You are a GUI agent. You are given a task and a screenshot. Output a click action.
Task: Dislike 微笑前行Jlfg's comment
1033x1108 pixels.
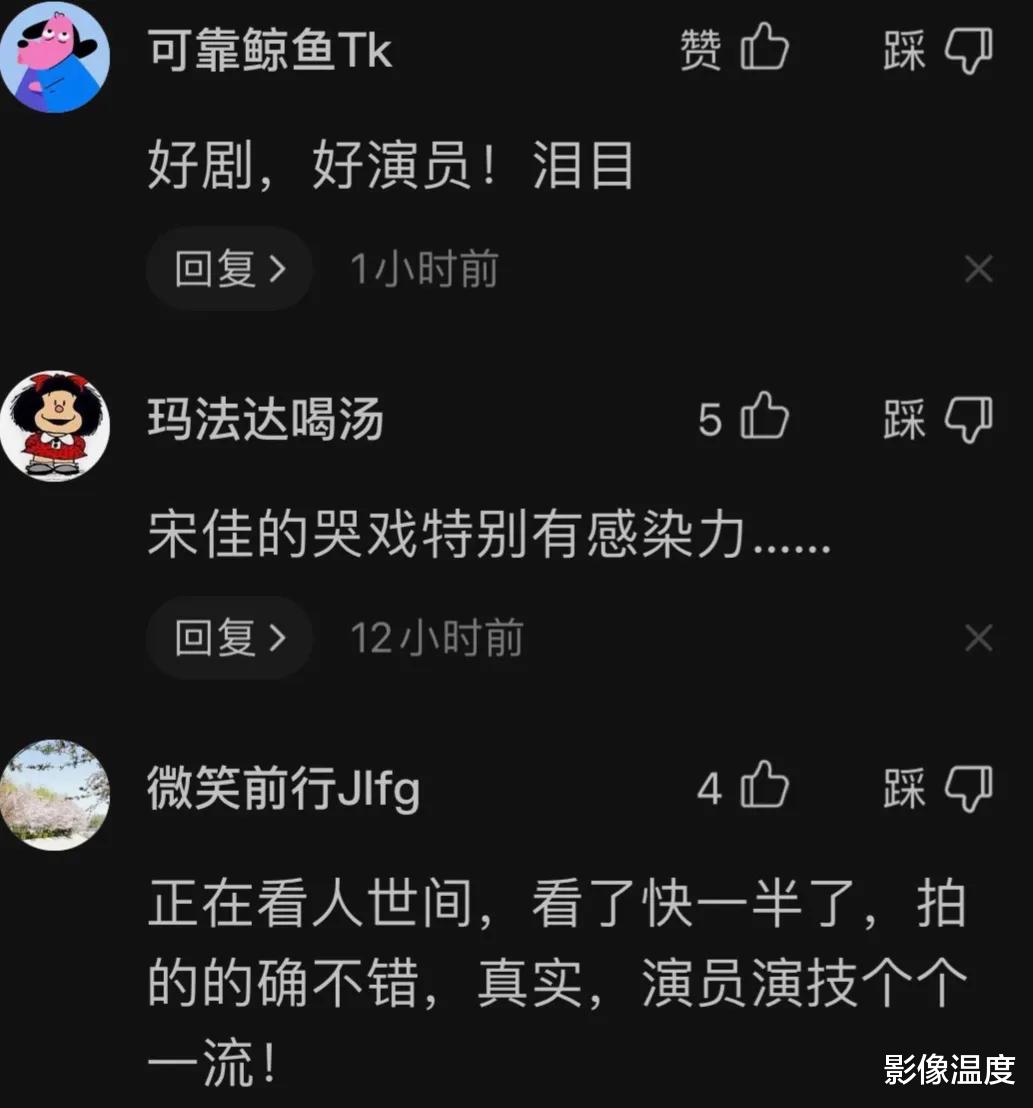point(966,789)
